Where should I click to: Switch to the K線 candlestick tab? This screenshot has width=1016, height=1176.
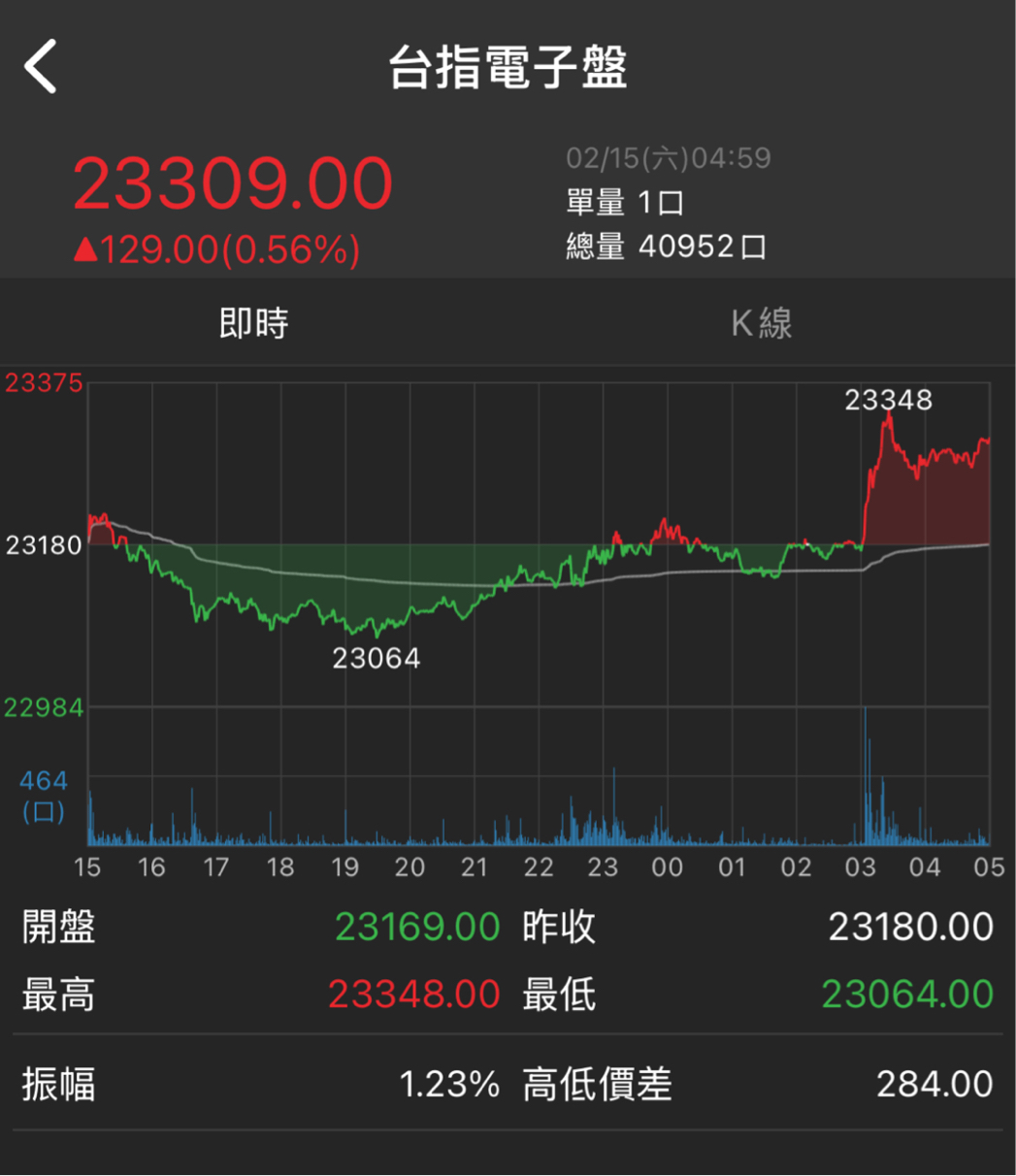click(x=762, y=323)
